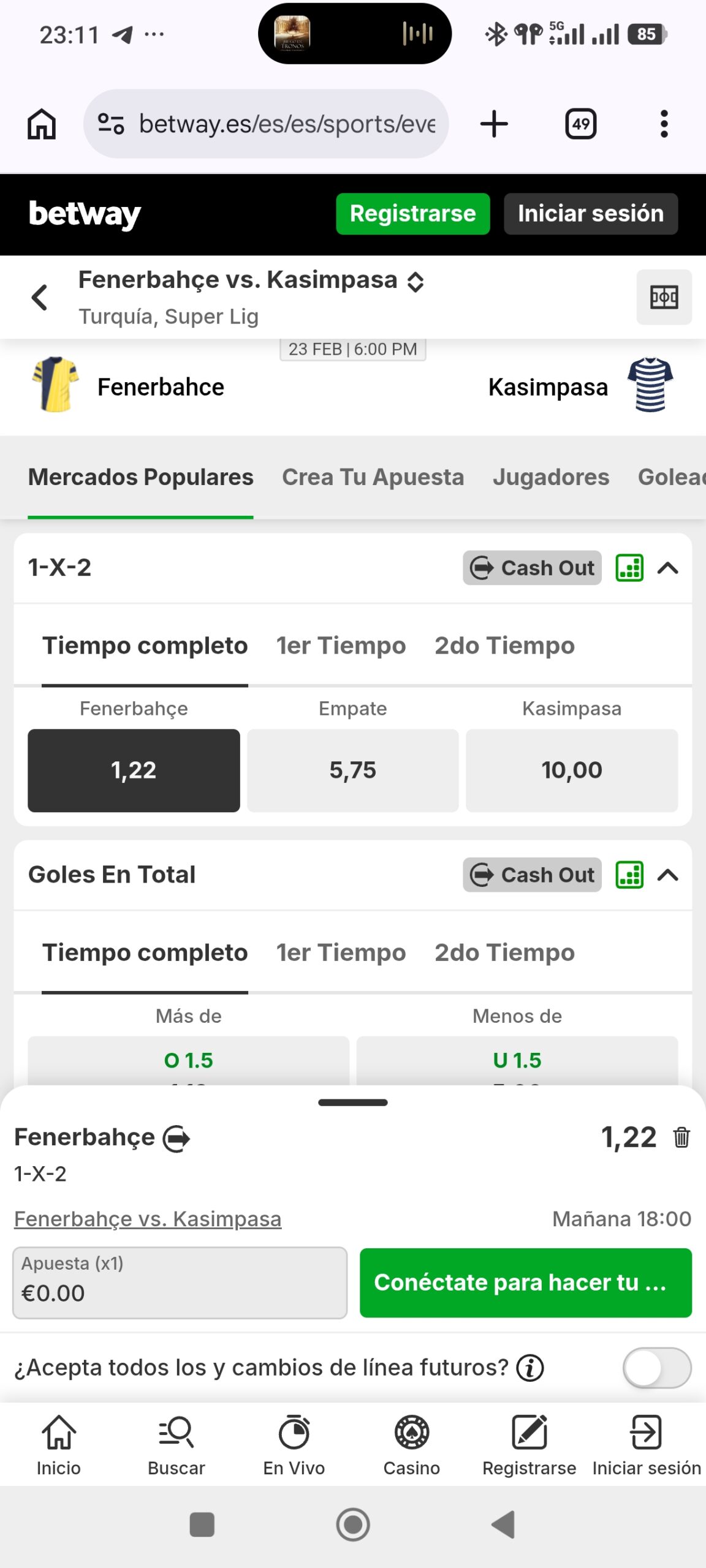Remove the Fenerbahçe bet with the trash icon
Screen dimensions: 706x1568
tap(681, 1137)
